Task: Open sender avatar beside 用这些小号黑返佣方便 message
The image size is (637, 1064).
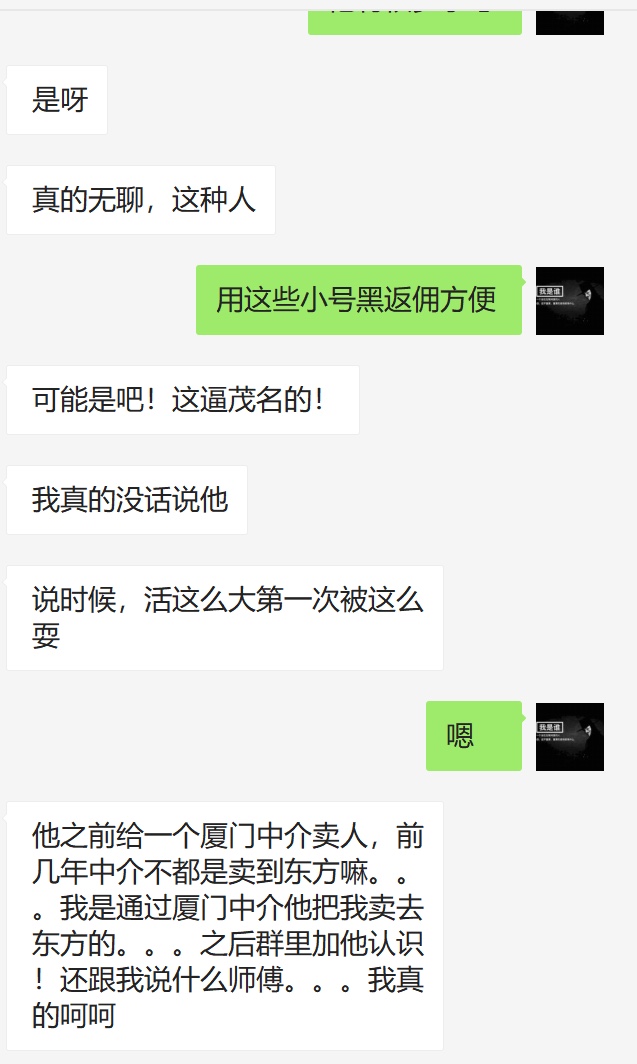Action: pos(570,300)
